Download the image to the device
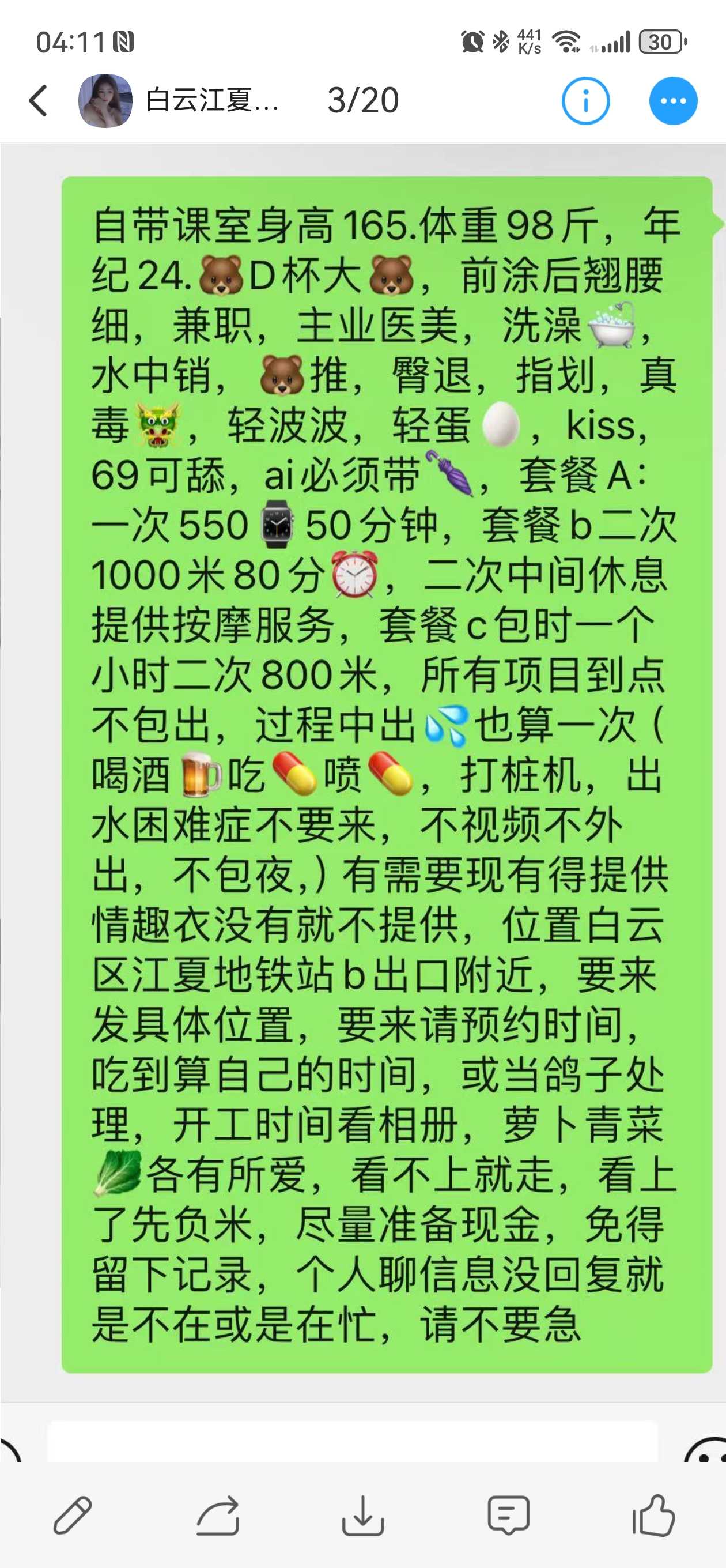 [362, 1515]
